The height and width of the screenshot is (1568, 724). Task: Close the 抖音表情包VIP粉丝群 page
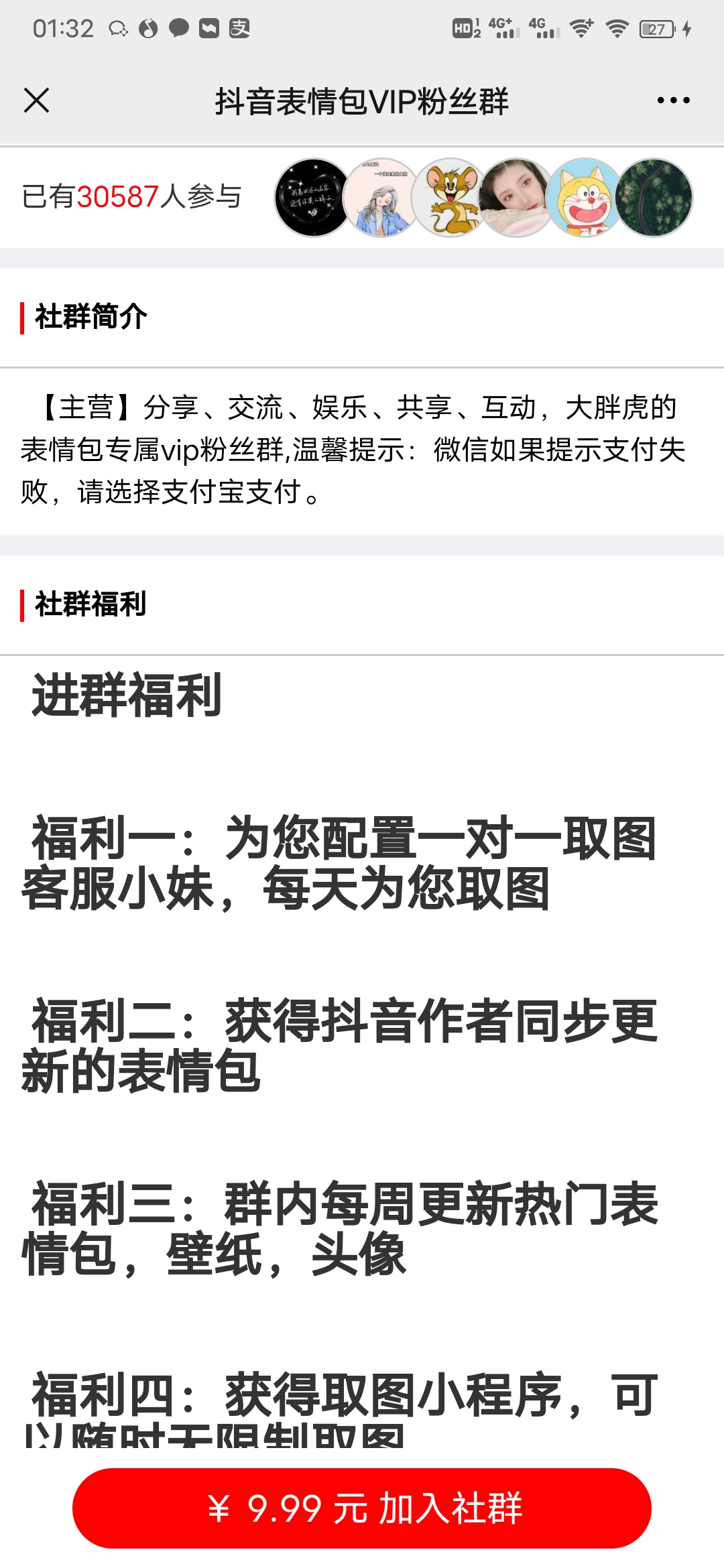tap(36, 101)
